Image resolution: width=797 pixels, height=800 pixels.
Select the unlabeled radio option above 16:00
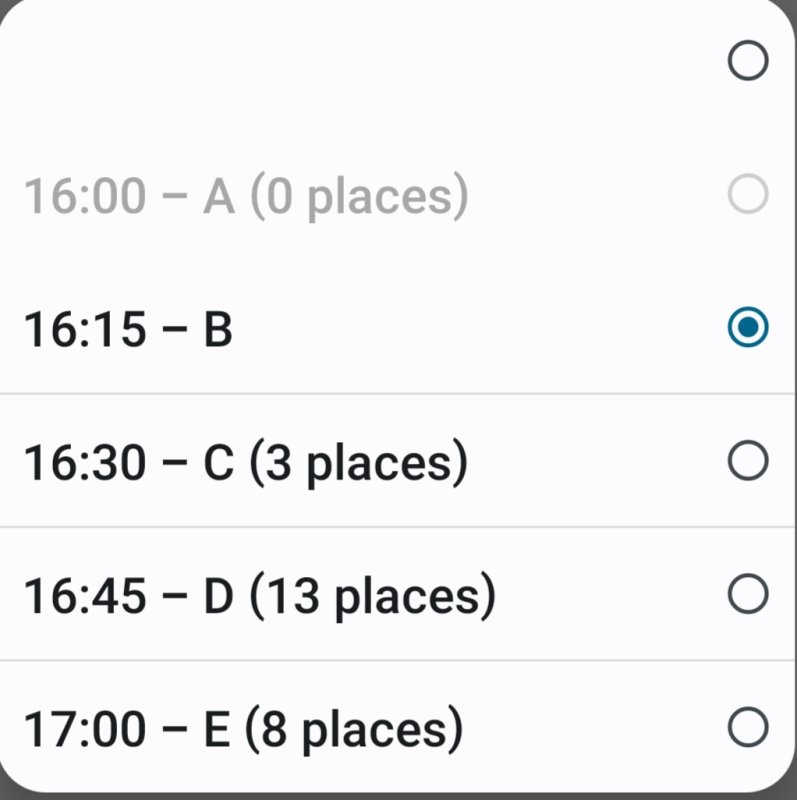coord(747,62)
